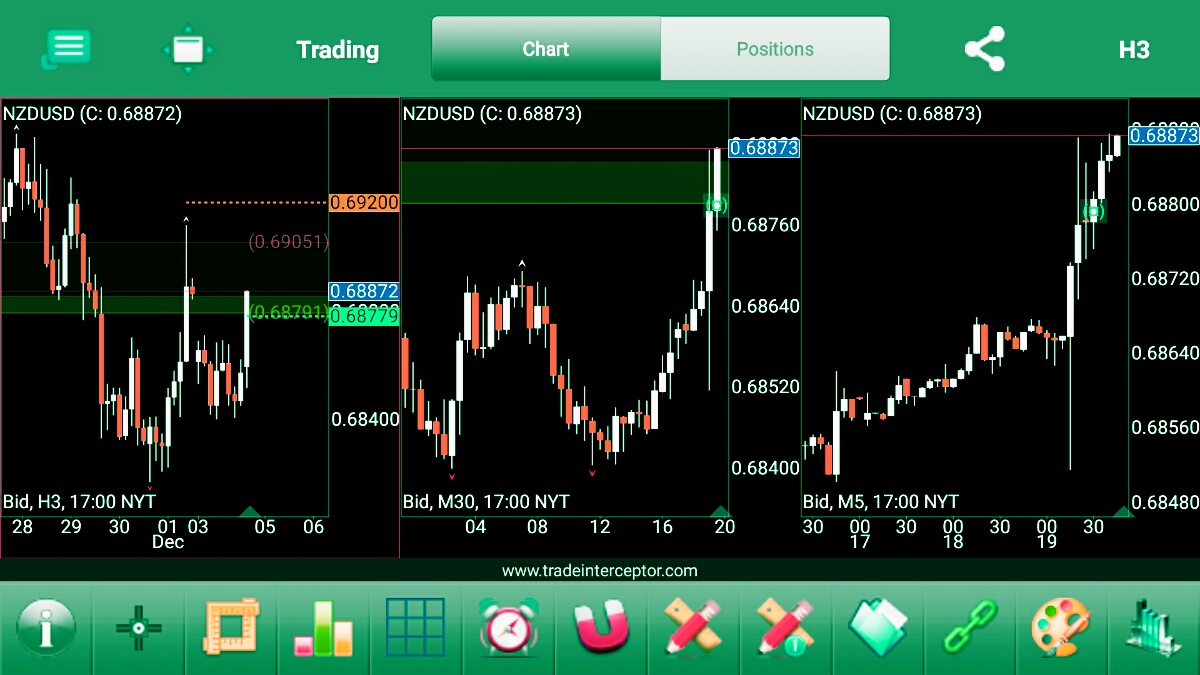The width and height of the screenshot is (1200, 675).
Task: Change the H3 timeframe
Action: [x=1133, y=49]
